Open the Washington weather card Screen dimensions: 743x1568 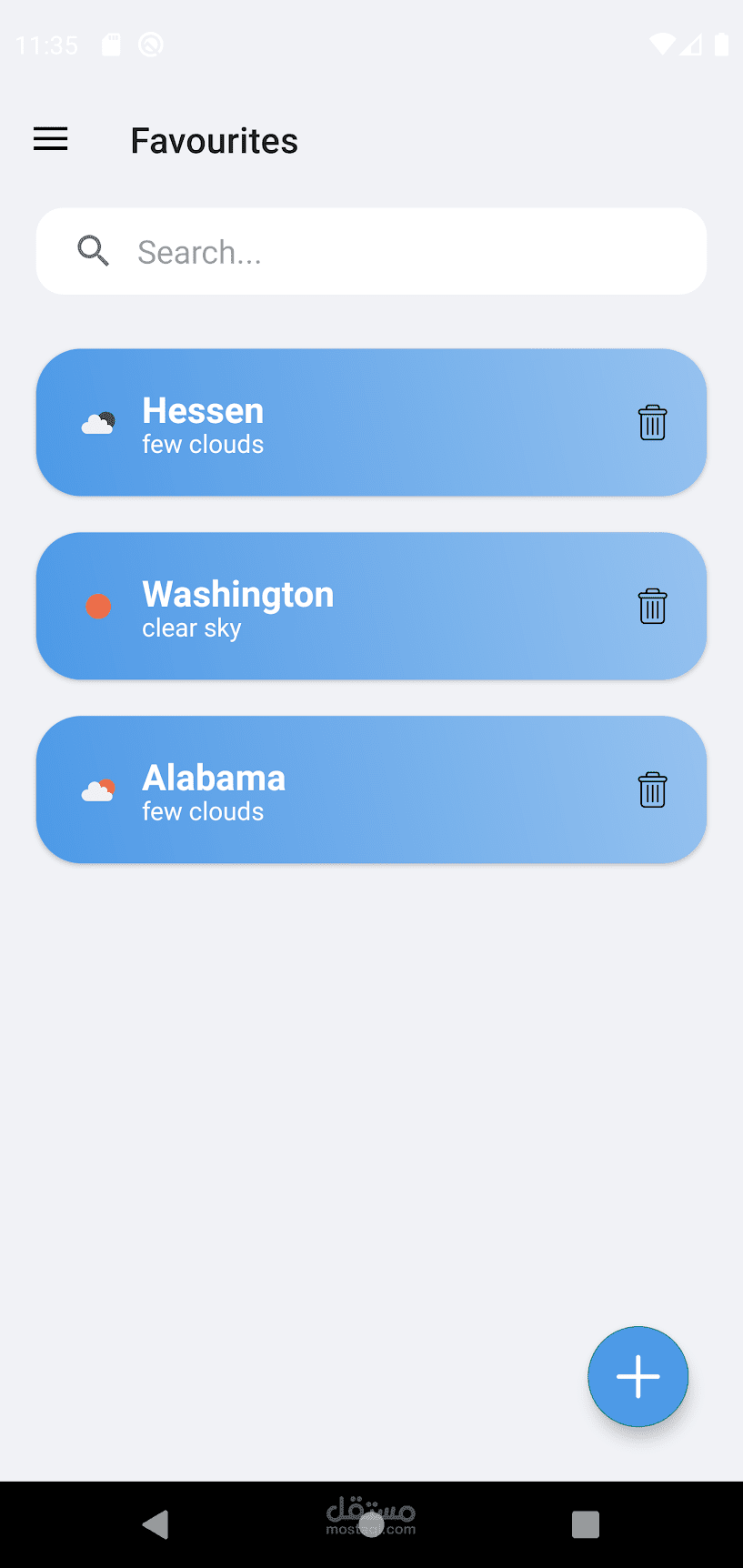point(346,607)
